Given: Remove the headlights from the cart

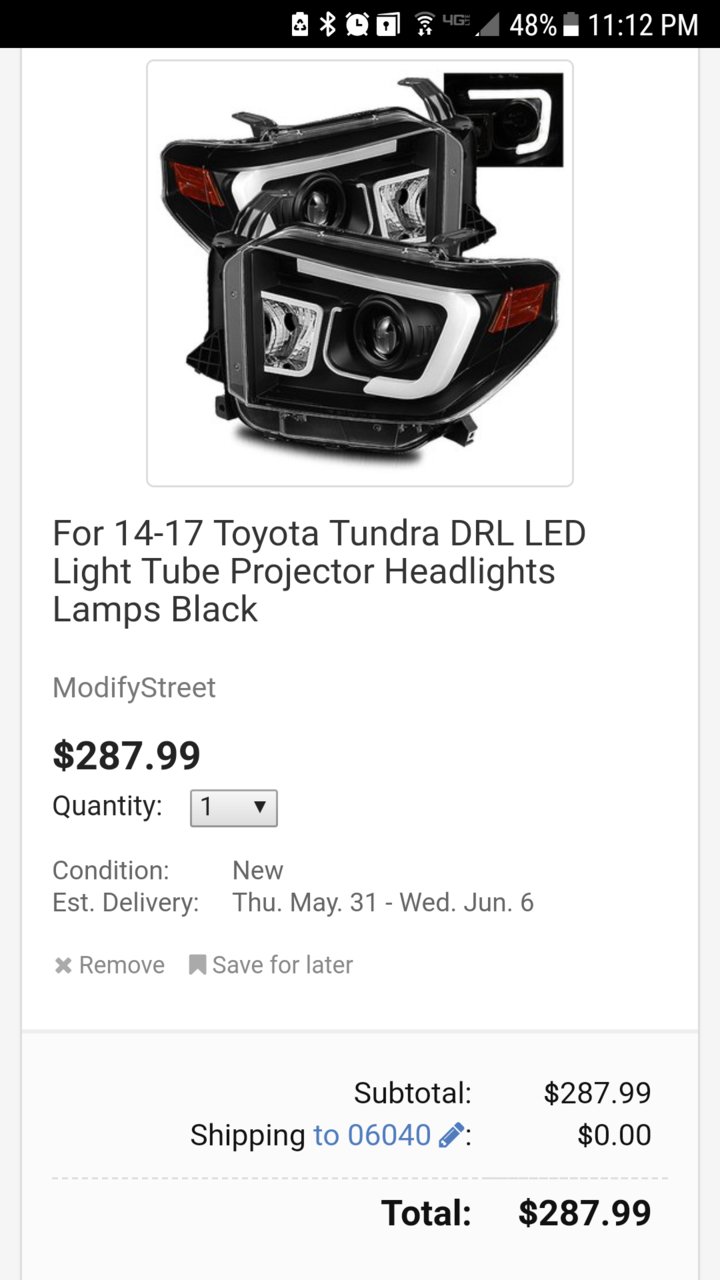Looking at the screenshot, I should (x=109, y=965).
